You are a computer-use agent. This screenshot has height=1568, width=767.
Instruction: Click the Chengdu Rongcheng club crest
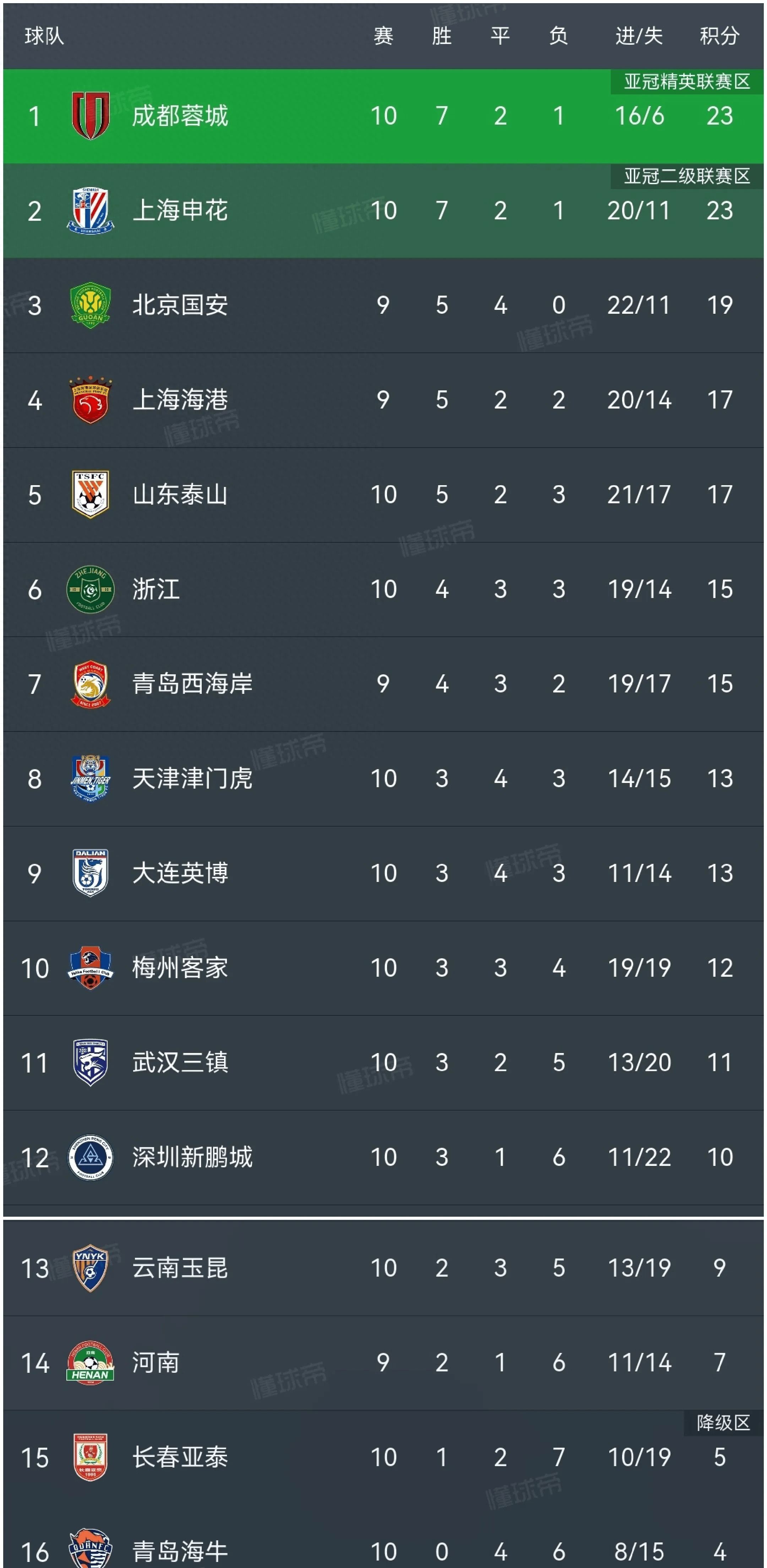tap(90, 114)
